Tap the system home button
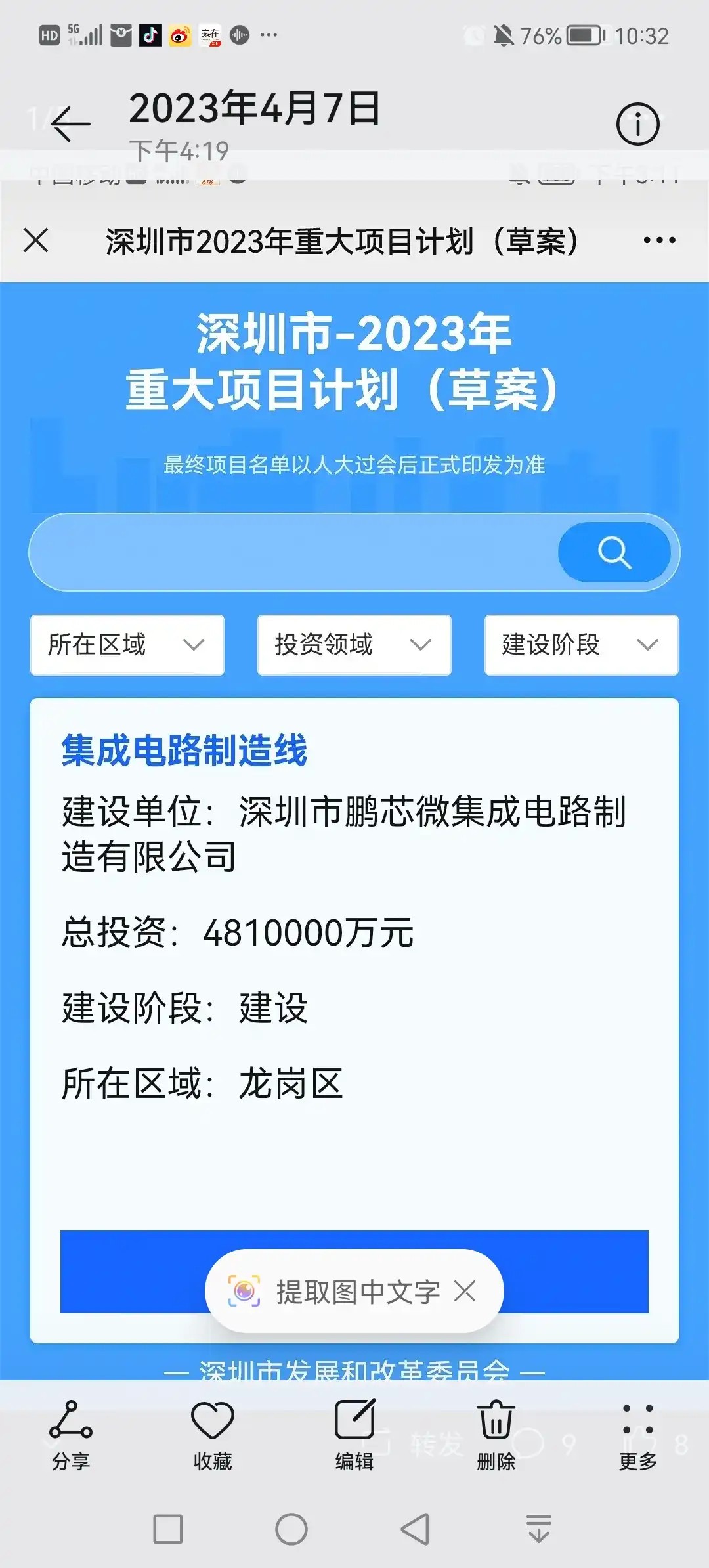Viewport: 709px width, 1568px height. click(x=291, y=1529)
